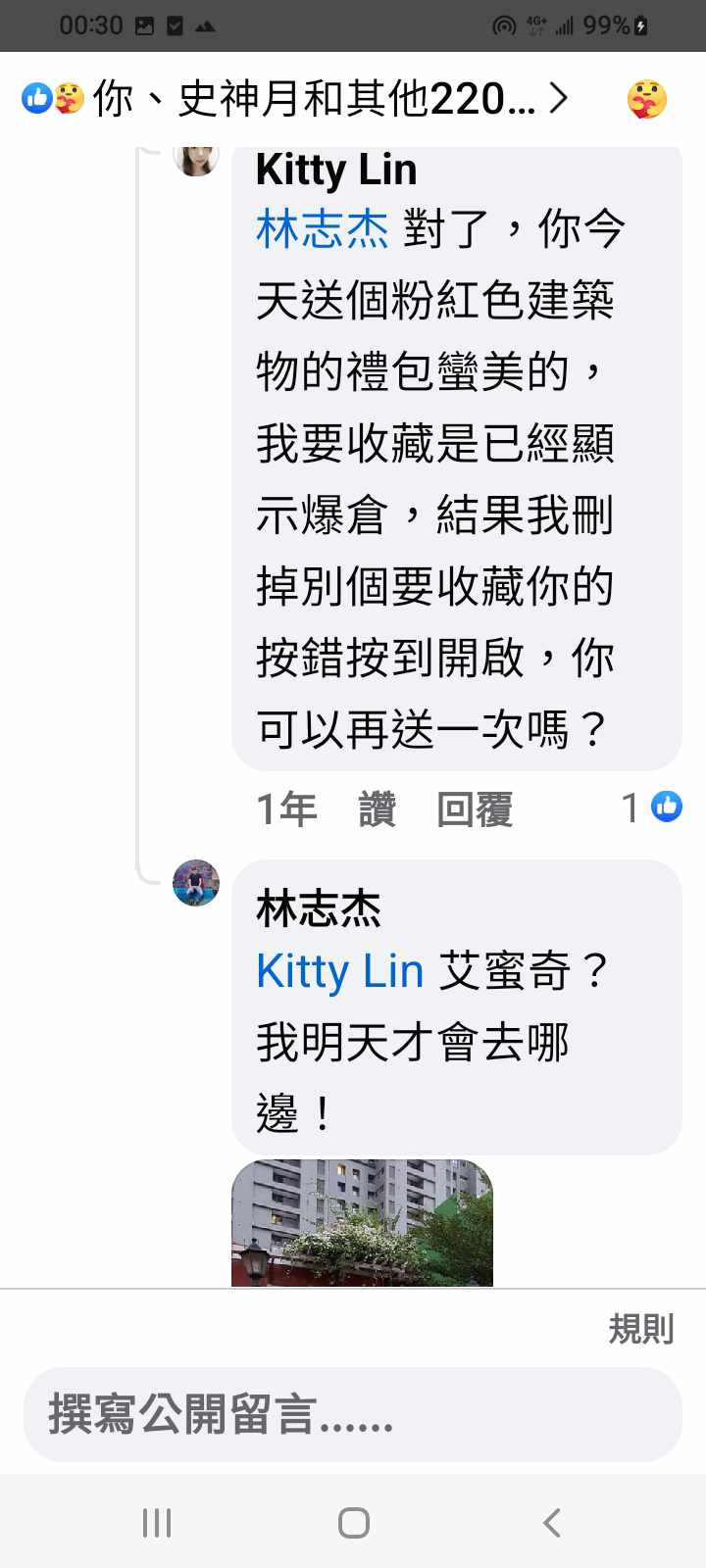The height and width of the screenshot is (1568, 706).
Task: View the 1 like reaction on Kitty's comment
Action: pyautogui.click(x=652, y=808)
